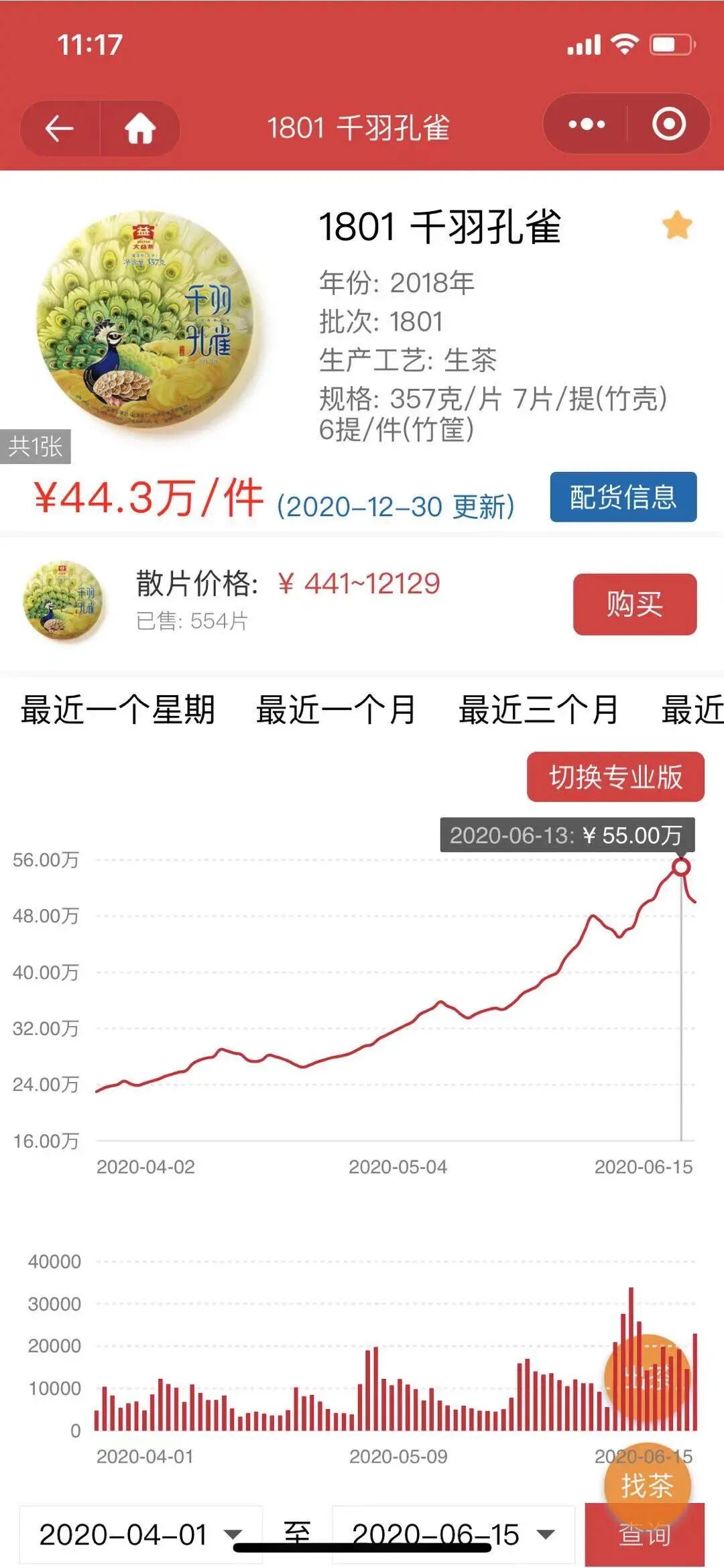The width and height of the screenshot is (724, 1568).
Task: Tap the red 购买 button
Action: point(635,604)
